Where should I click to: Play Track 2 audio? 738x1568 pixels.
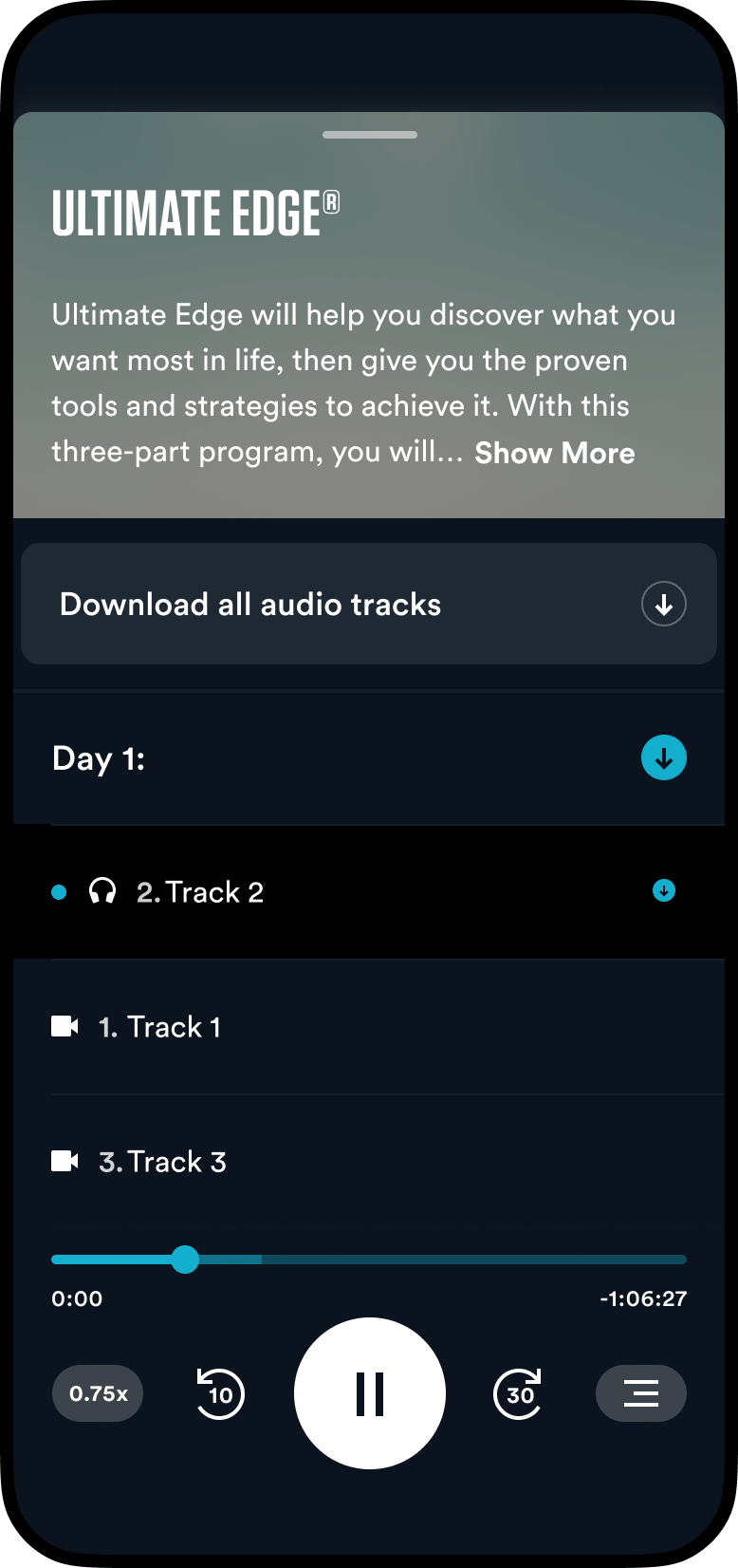pos(200,892)
